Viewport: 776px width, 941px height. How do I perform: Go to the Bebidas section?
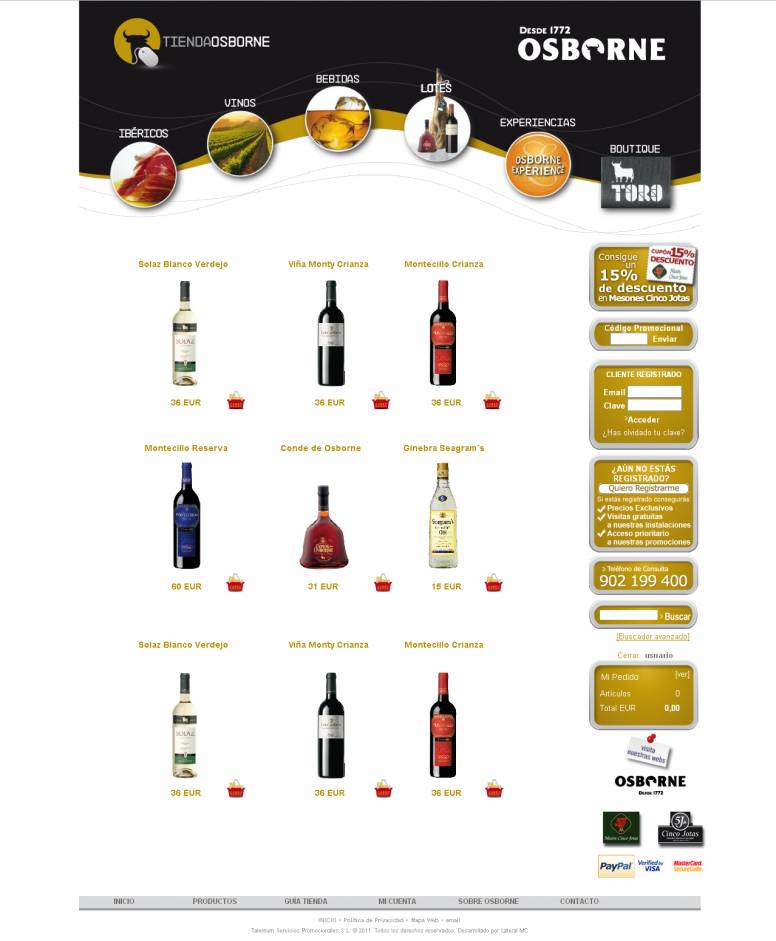coord(338,119)
